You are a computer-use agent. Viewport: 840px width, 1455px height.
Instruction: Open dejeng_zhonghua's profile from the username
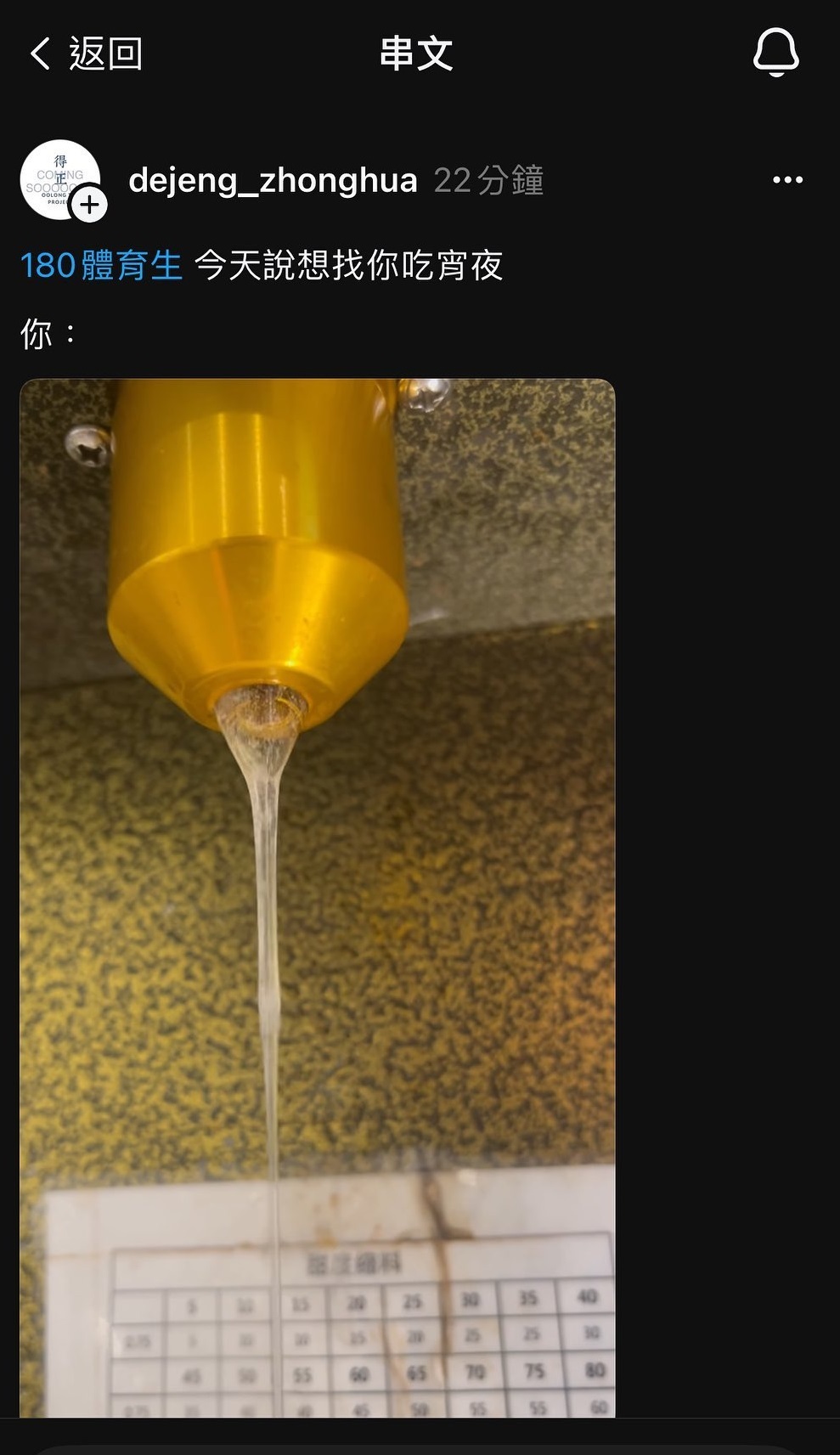(x=273, y=180)
